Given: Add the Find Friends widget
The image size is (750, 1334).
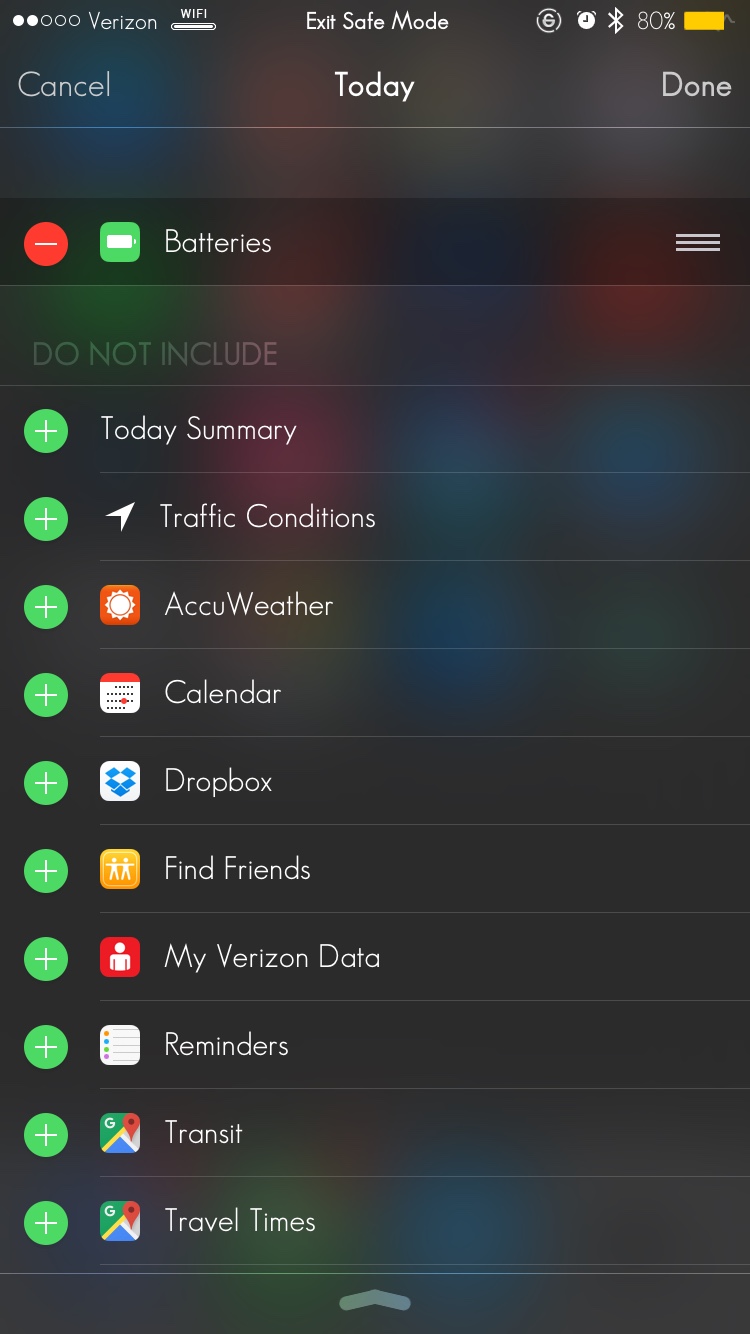Looking at the screenshot, I should coord(45,871).
